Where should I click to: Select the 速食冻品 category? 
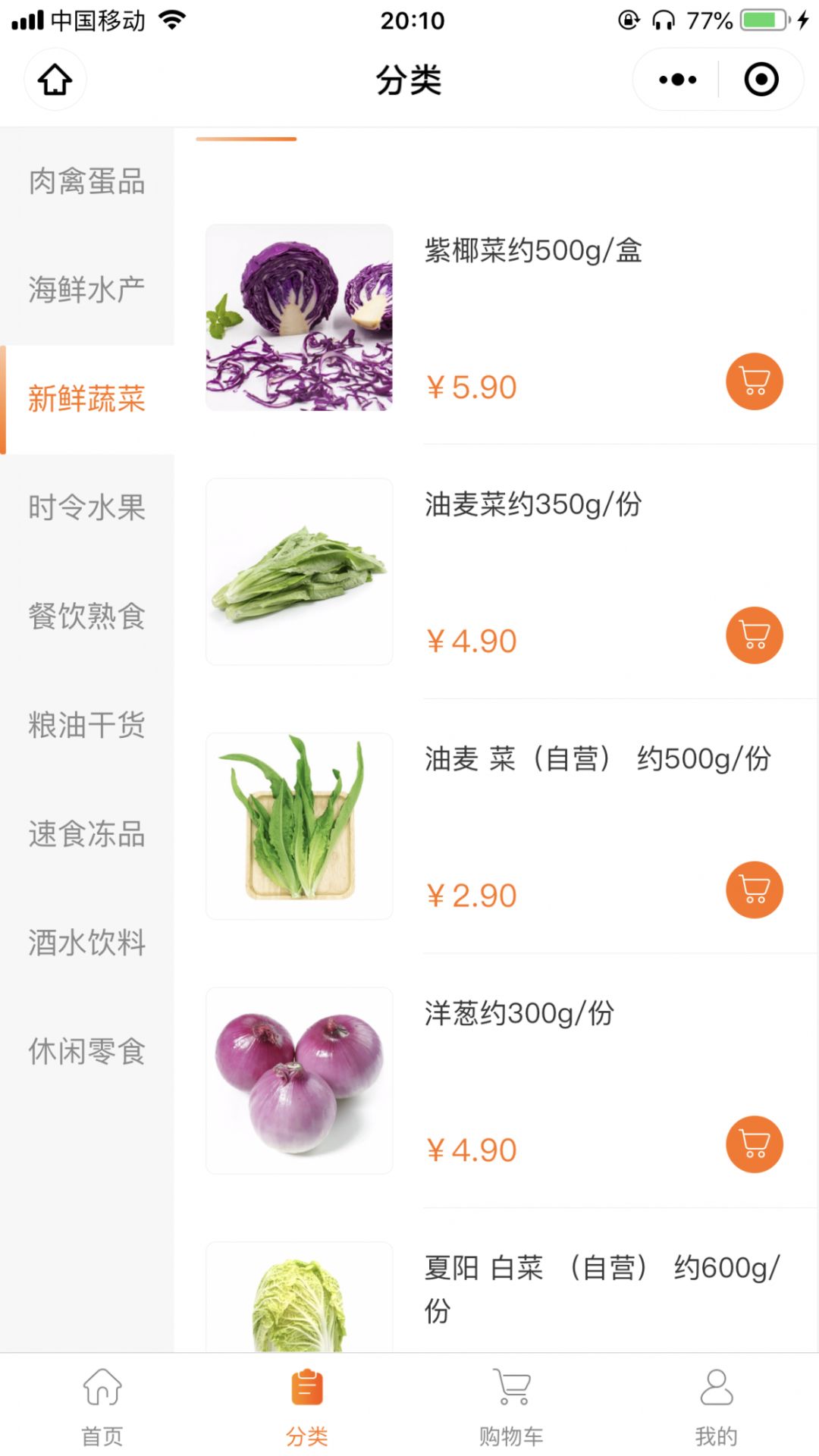pos(87,834)
